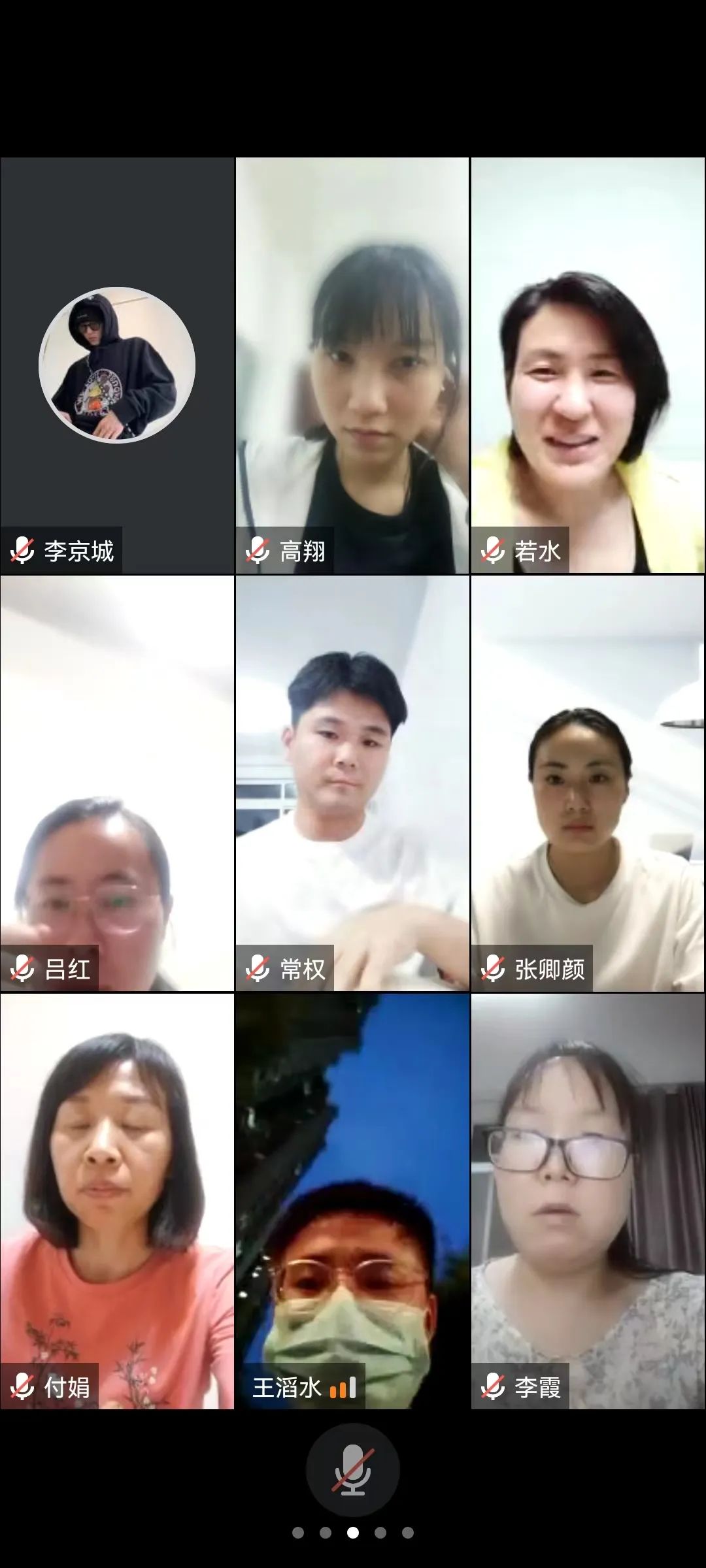Open 李京城's participant tile
The image size is (706, 1568).
[x=117, y=365]
